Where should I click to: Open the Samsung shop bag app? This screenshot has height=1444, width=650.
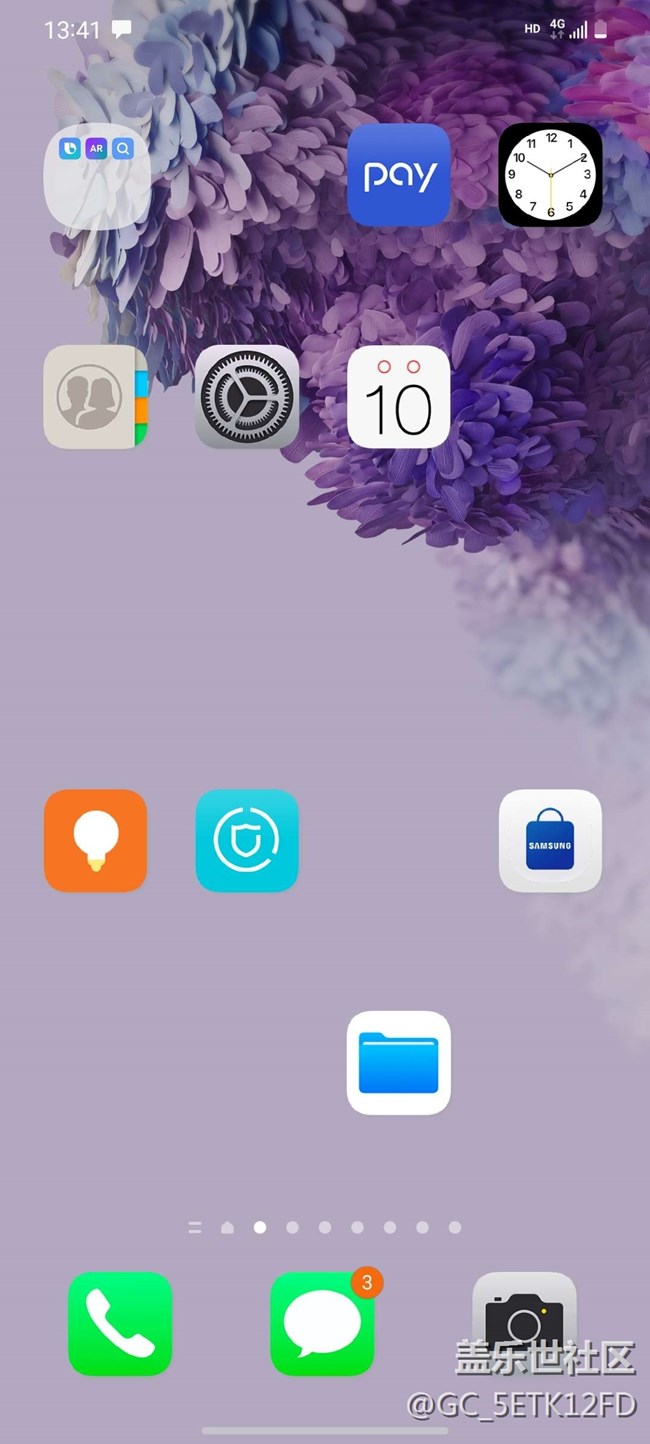[x=550, y=840]
